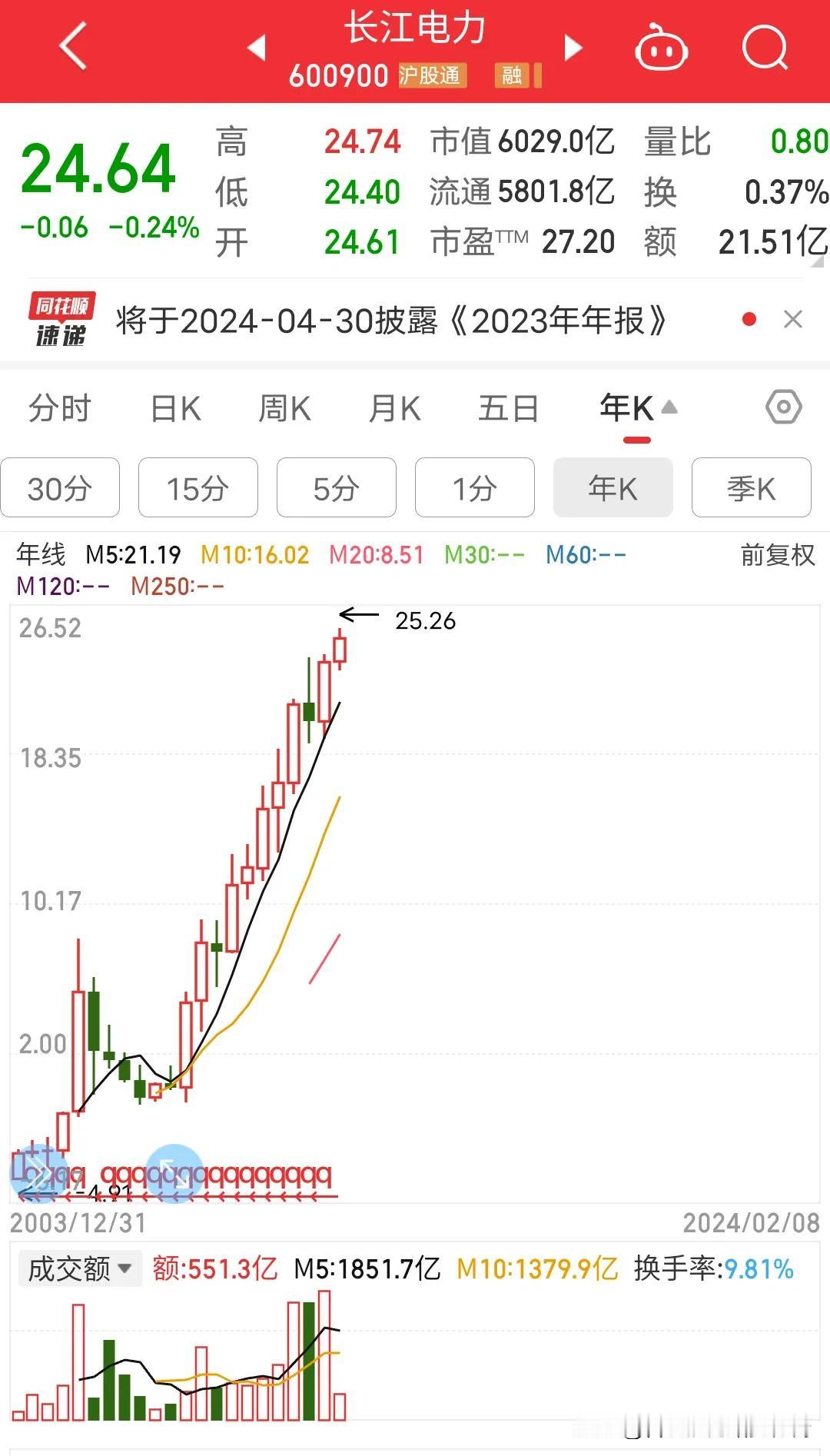Image resolution: width=830 pixels, height=1456 pixels.
Task: Open the 2023年年报 disclosure notice
Action: [391, 320]
